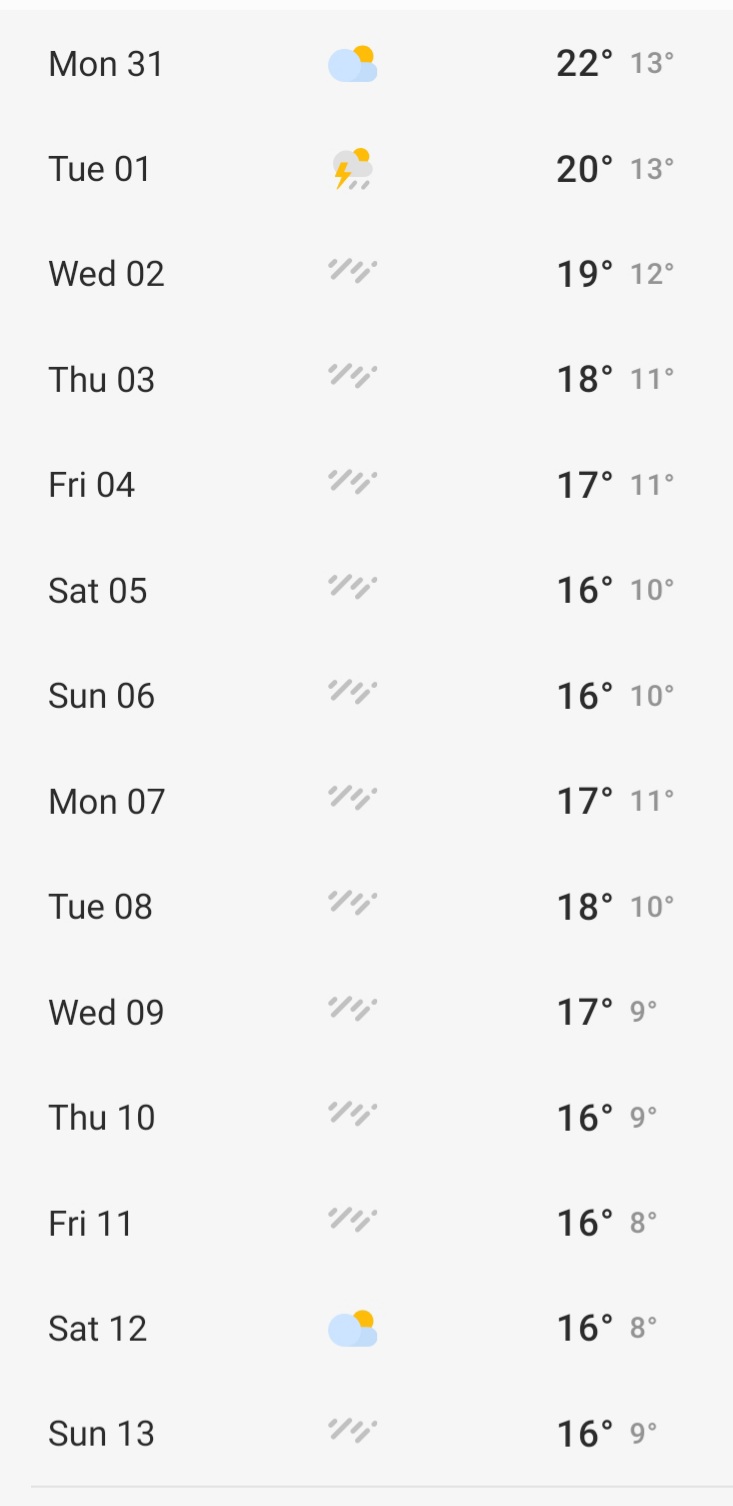Open forecast details for Mon 07

tap(366, 801)
